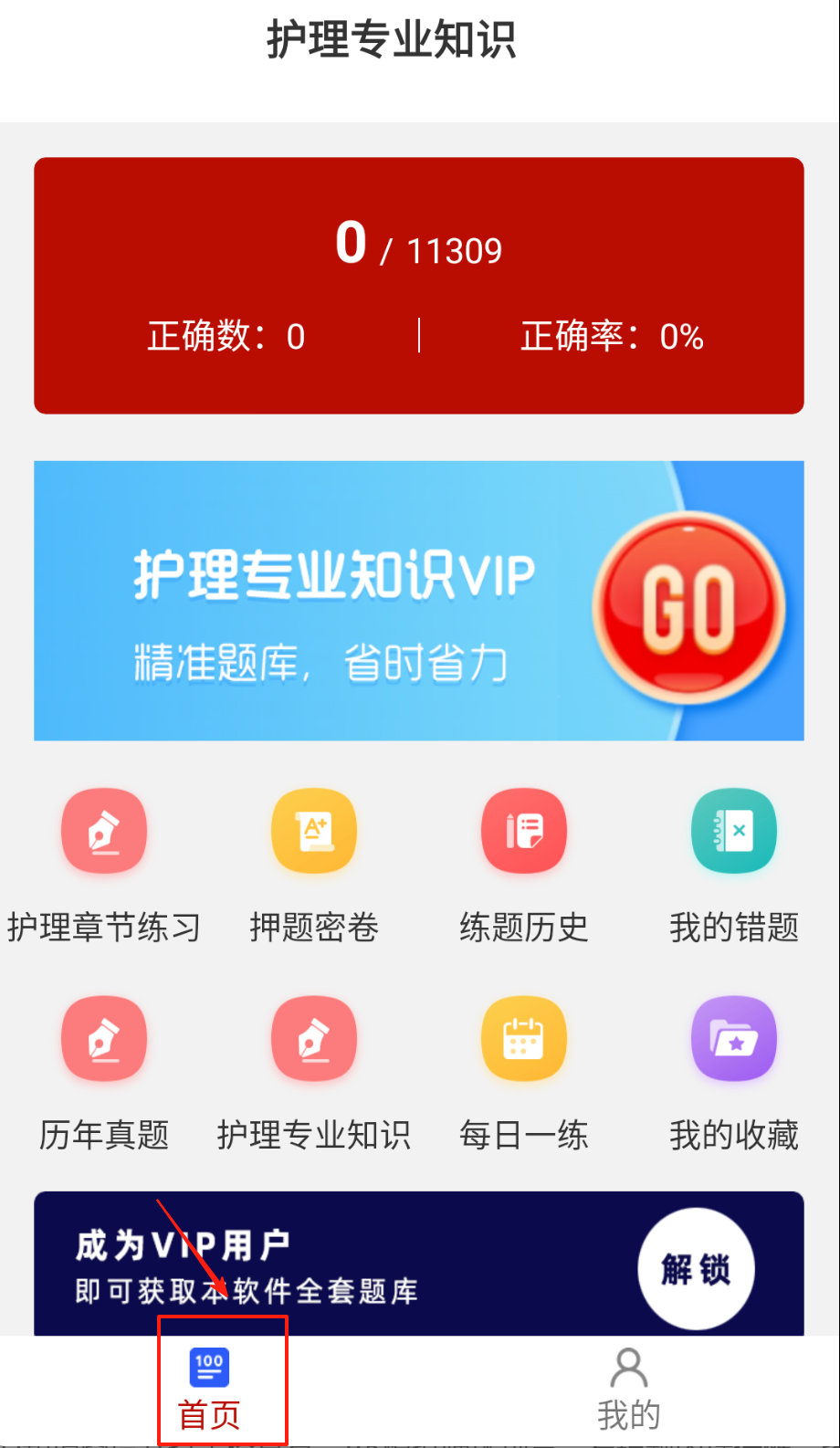Image resolution: width=840 pixels, height=1448 pixels.
Task: Tap the 解锁 button
Action: 696,1269
